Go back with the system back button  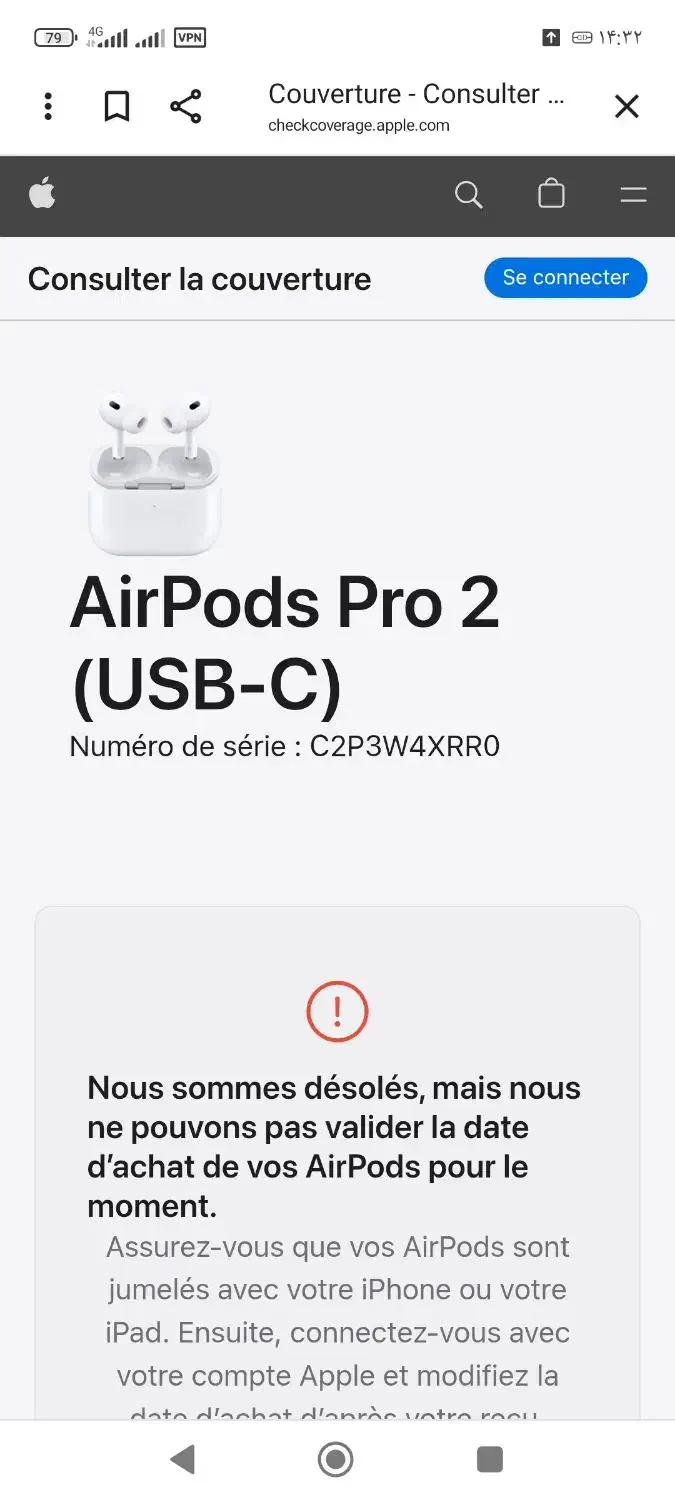coord(182,1459)
